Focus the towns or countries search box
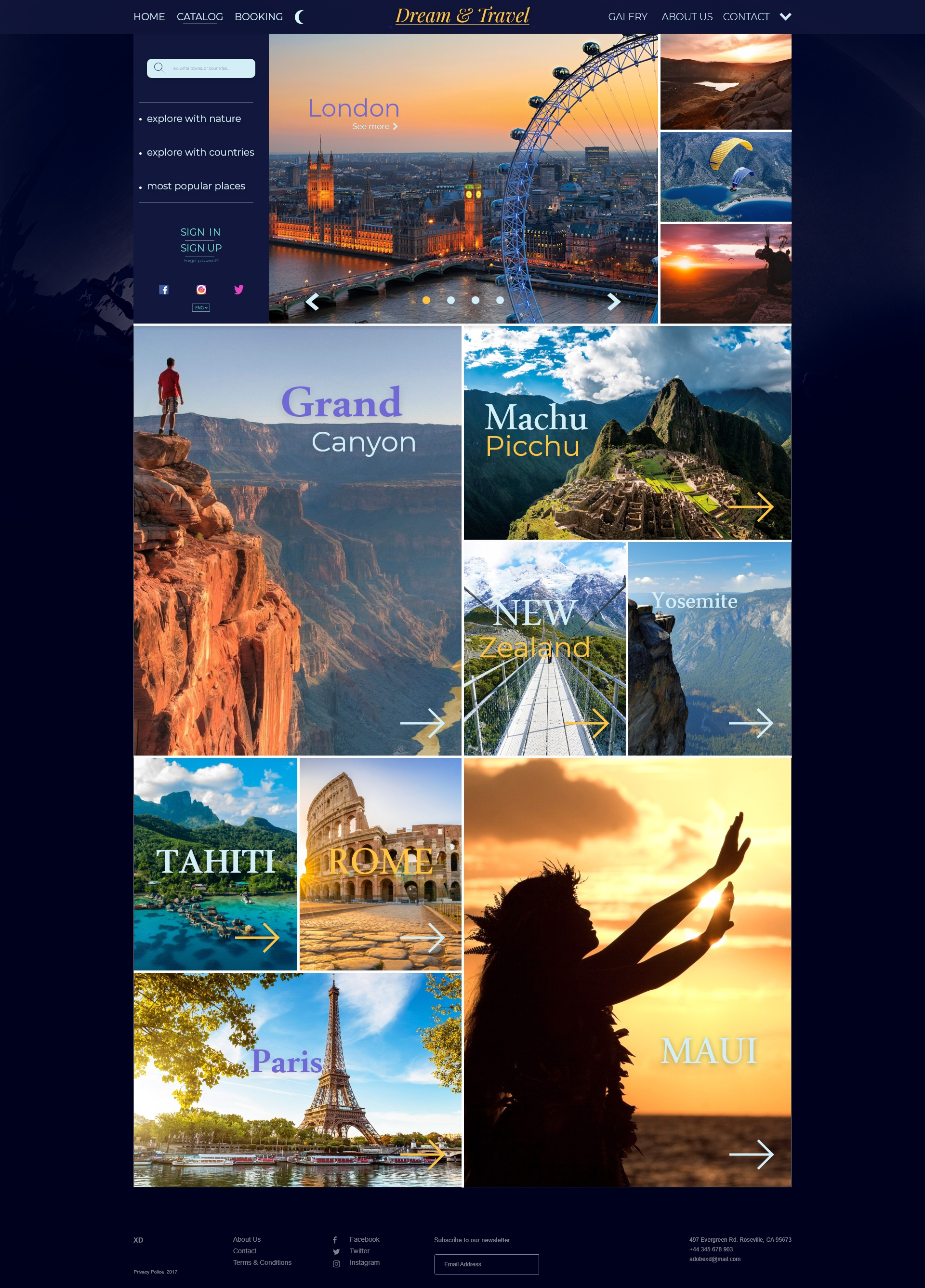 208,69
